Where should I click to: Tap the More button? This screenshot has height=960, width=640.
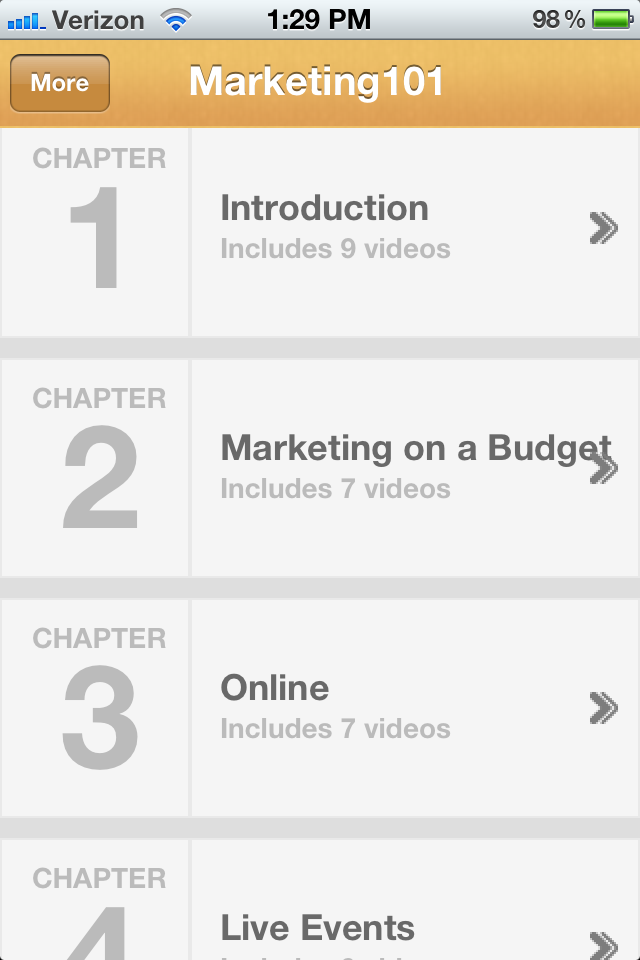[x=60, y=83]
